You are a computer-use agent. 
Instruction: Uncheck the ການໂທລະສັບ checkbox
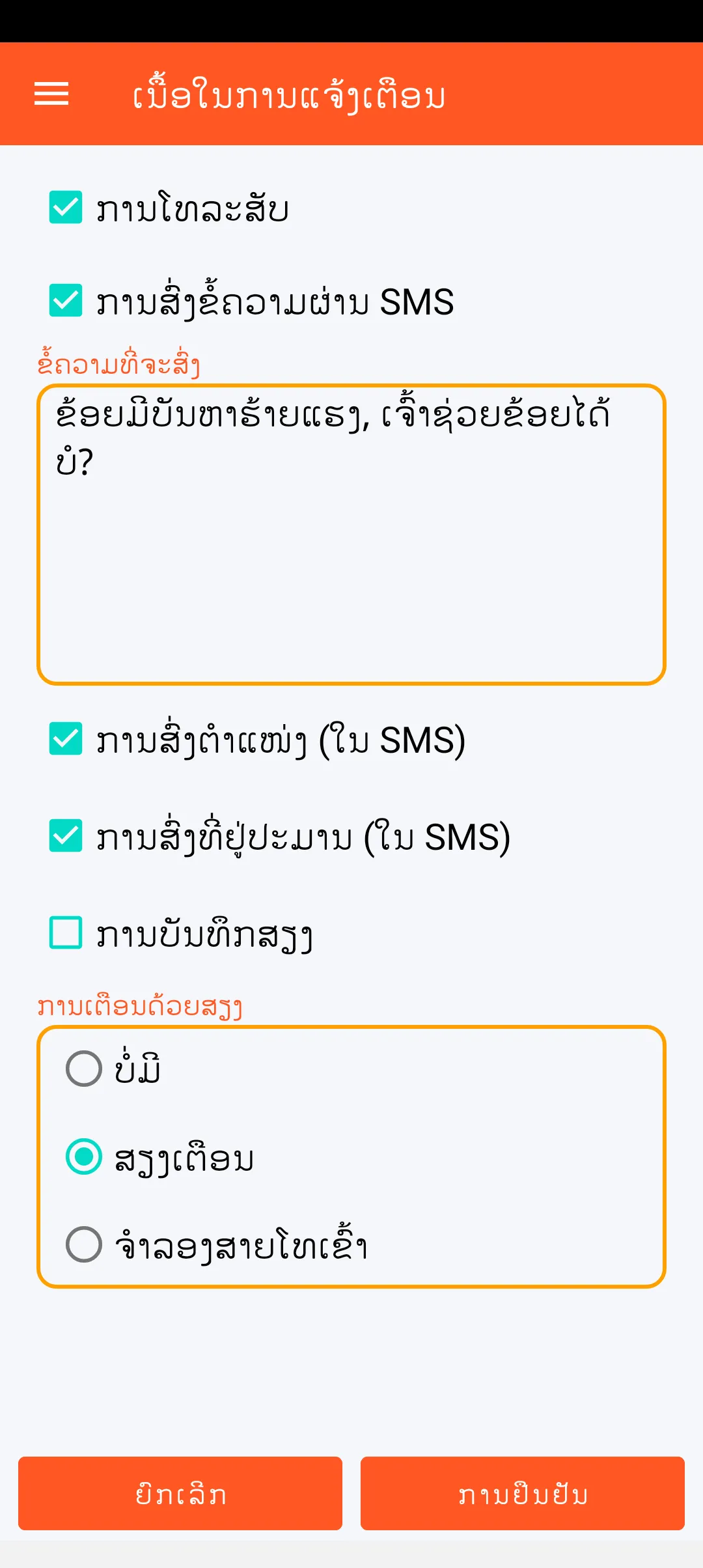pyautogui.click(x=66, y=208)
